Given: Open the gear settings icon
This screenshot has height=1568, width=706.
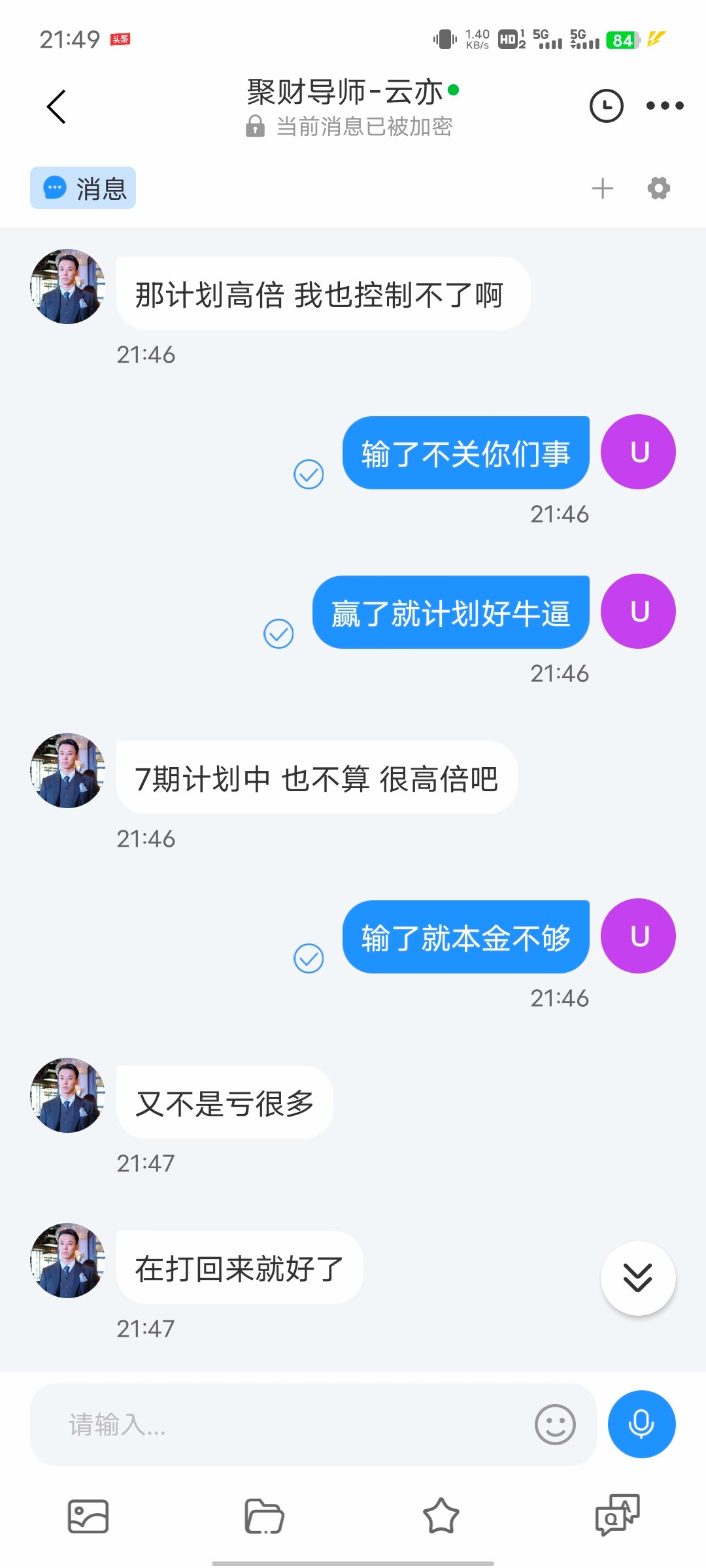Looking at the screenshot, I should pyautogui.click(x=658, y=189).
